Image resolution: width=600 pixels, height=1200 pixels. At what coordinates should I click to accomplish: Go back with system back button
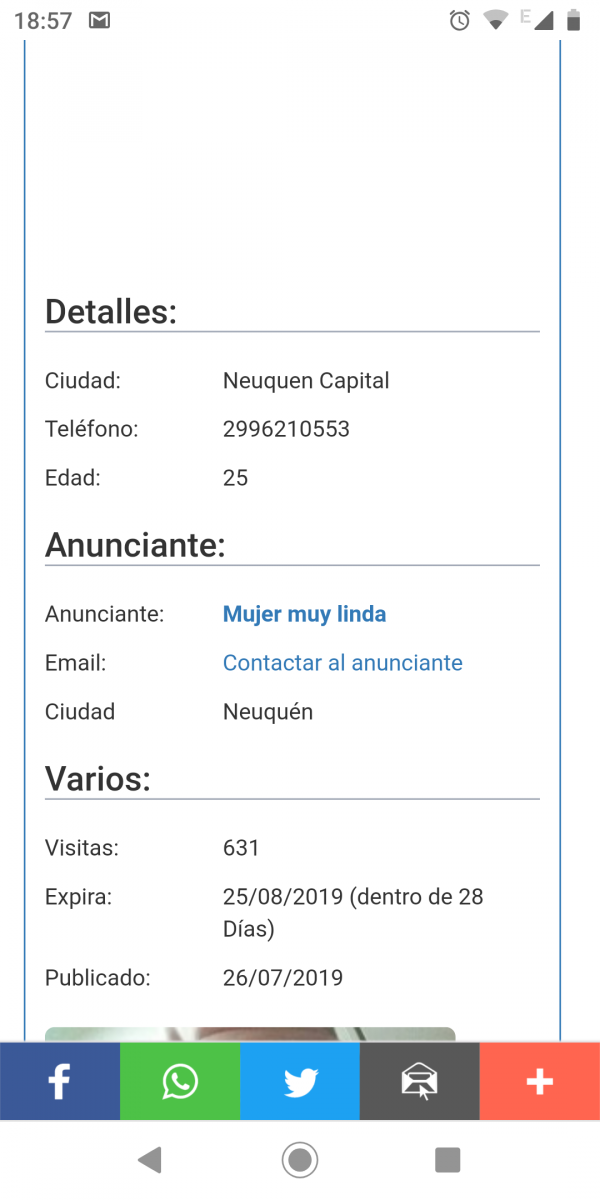(x=150, y=1160)
